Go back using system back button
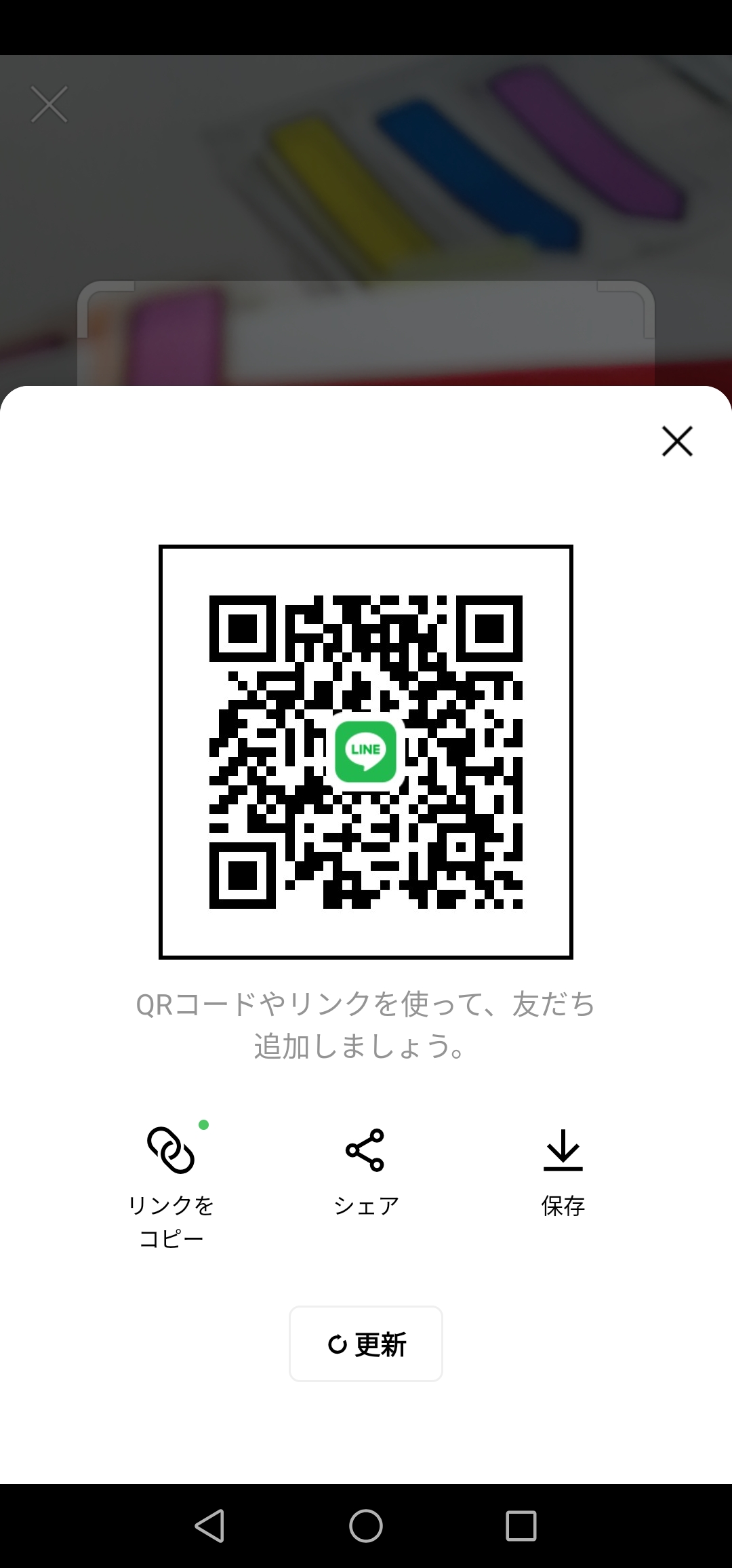 209,1526
